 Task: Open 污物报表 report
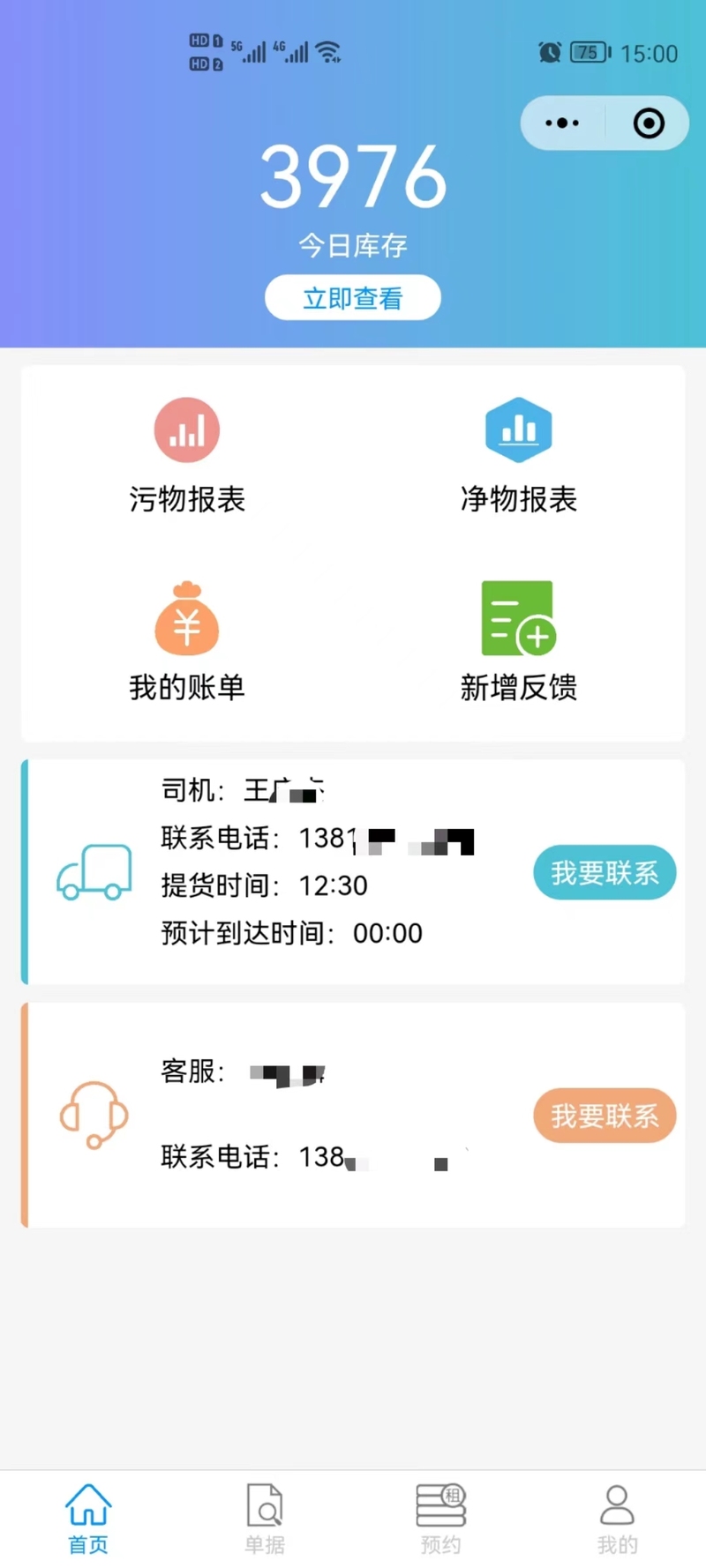(187, 457)
